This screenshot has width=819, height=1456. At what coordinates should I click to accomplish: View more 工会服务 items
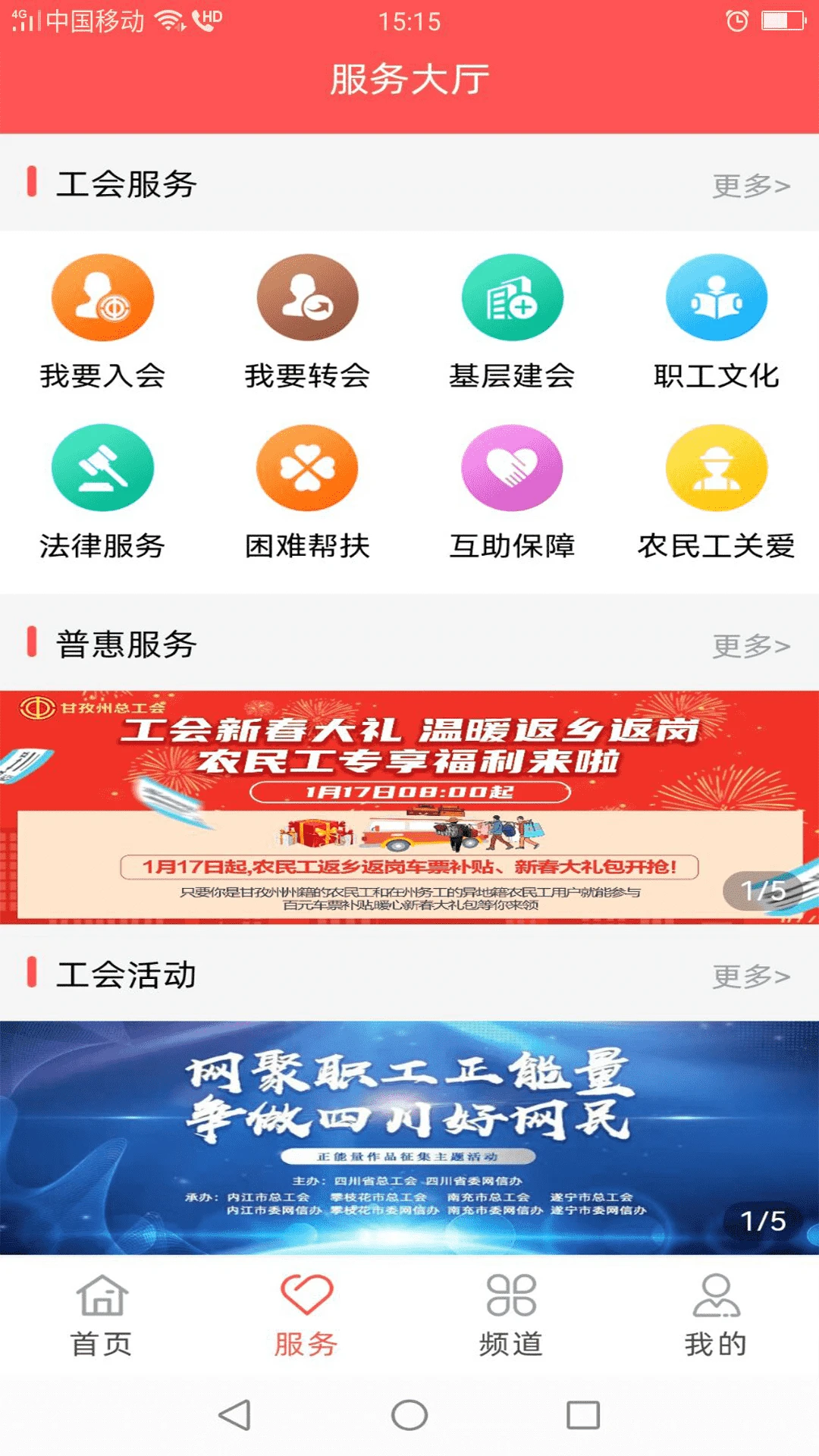pos(751,185)
